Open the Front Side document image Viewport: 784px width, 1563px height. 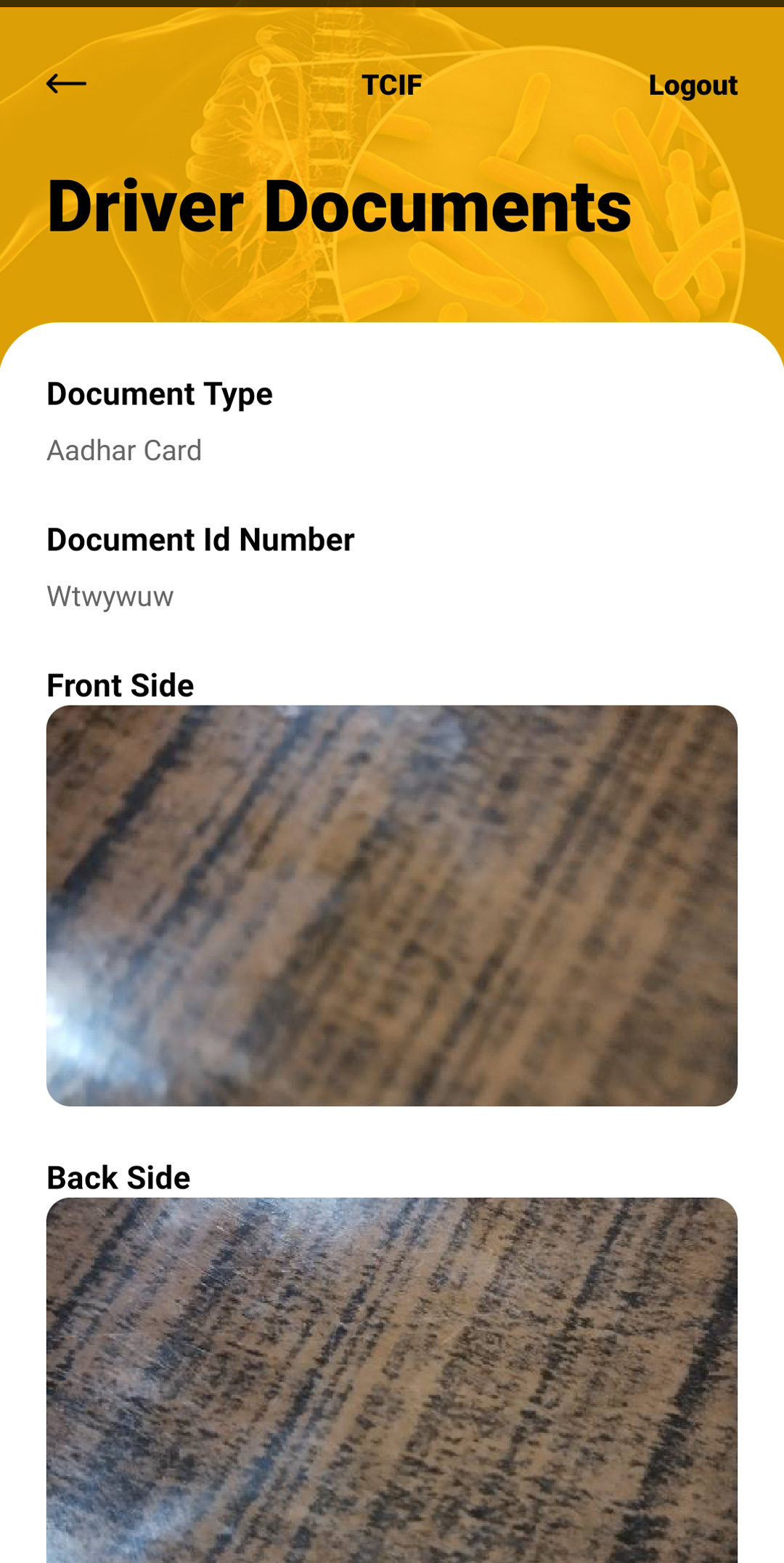pyautogui.click(x=392, y=905)
